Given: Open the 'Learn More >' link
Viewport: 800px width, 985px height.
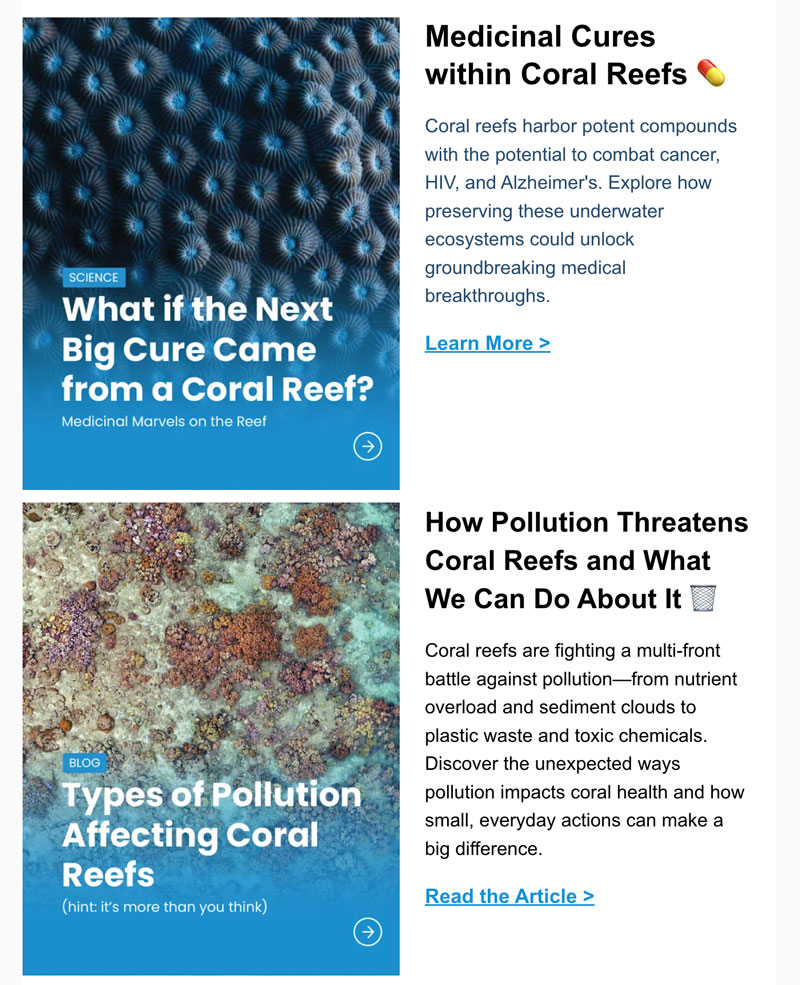Looking at the screenshot, I should pyautogui.click(x=487, y=343).
